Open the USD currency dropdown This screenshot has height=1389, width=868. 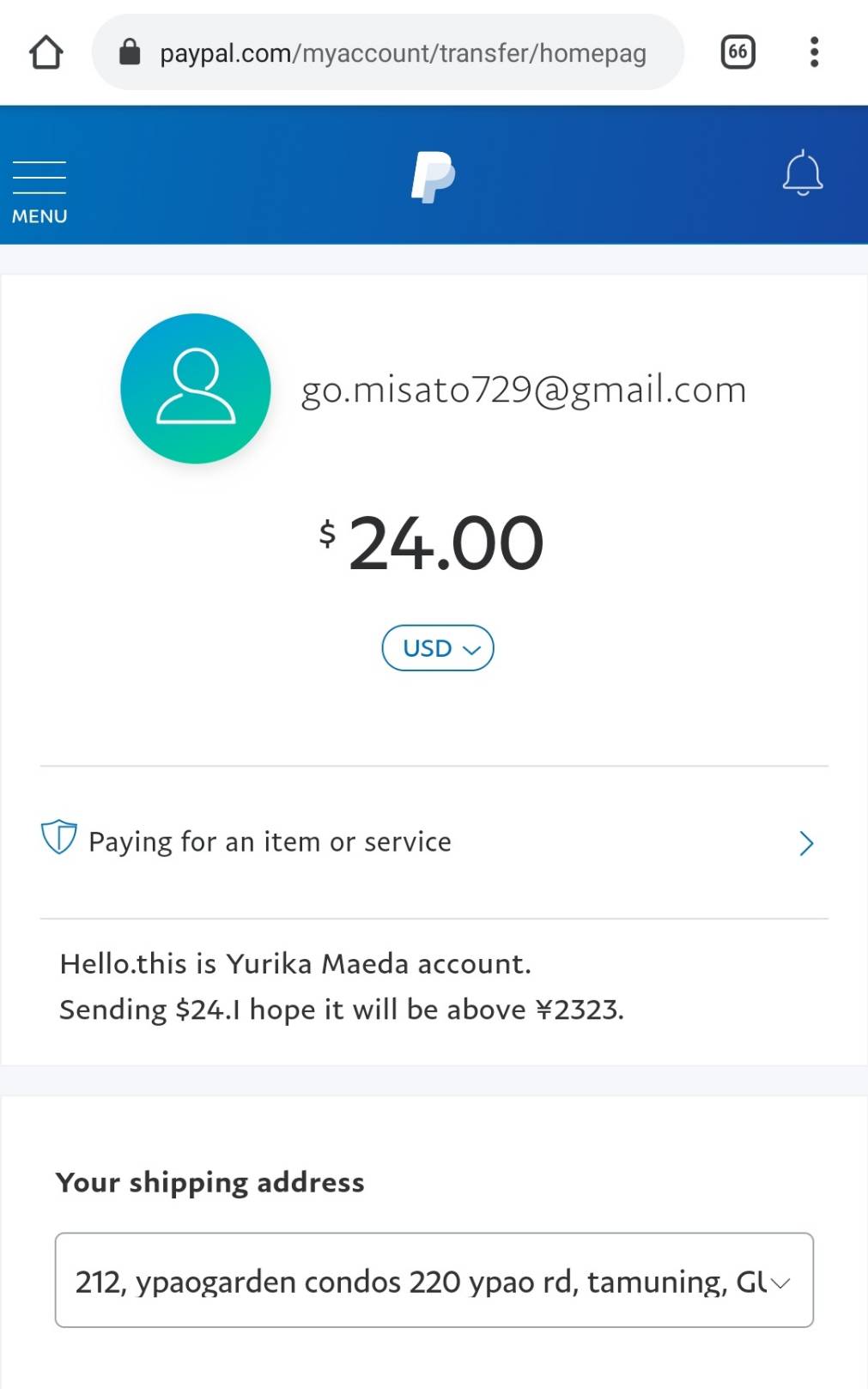click(438, 648)
